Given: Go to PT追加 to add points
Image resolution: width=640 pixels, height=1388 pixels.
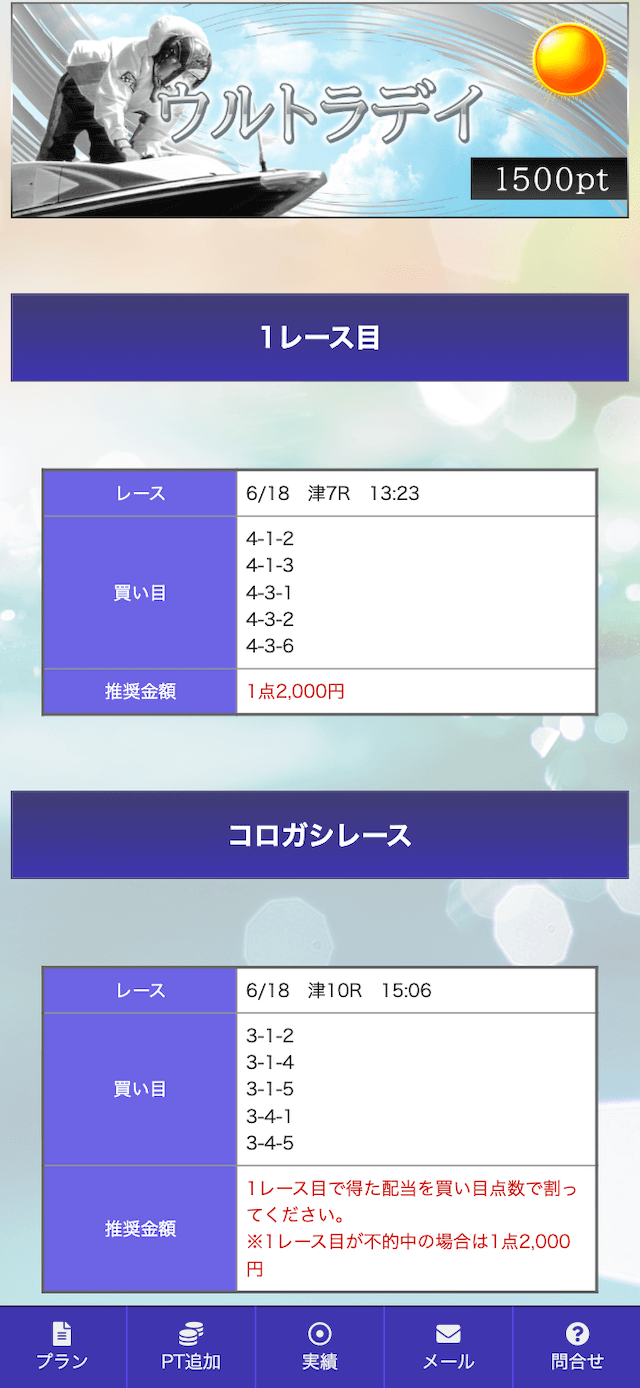Looking at the screenshot, I should (x=191, y=1347).
